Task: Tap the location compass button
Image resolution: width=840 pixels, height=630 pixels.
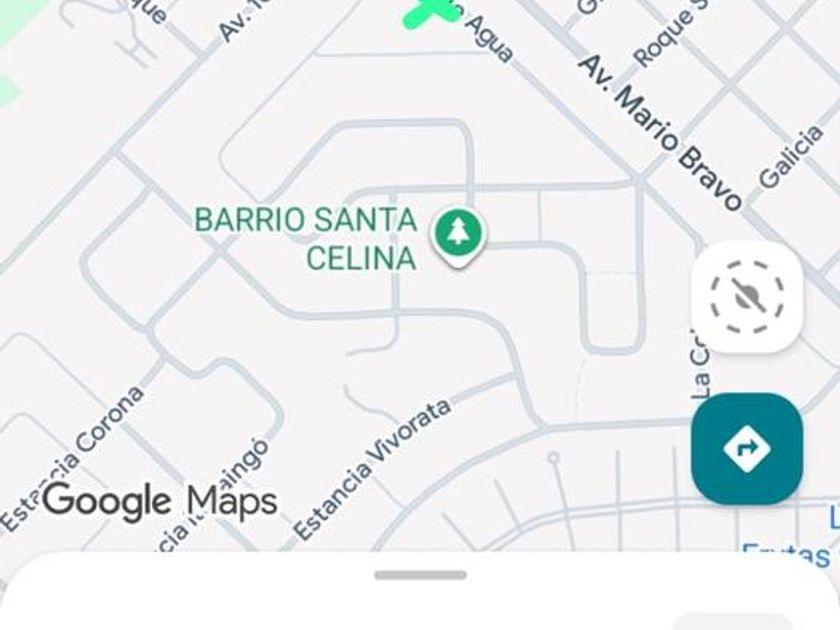Action: tap(746, 297)
